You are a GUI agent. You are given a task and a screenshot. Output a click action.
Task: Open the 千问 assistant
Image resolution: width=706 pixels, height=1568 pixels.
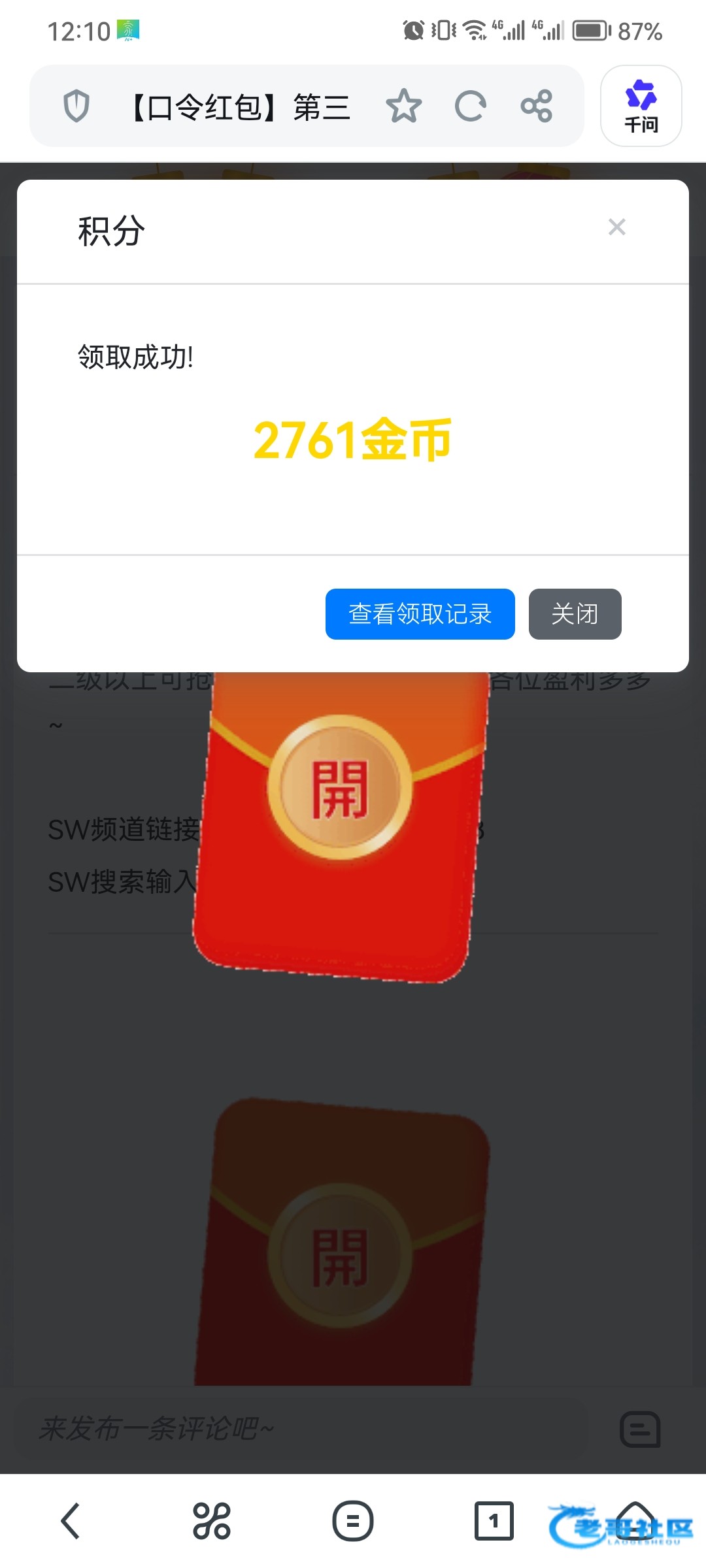[641, 106]
